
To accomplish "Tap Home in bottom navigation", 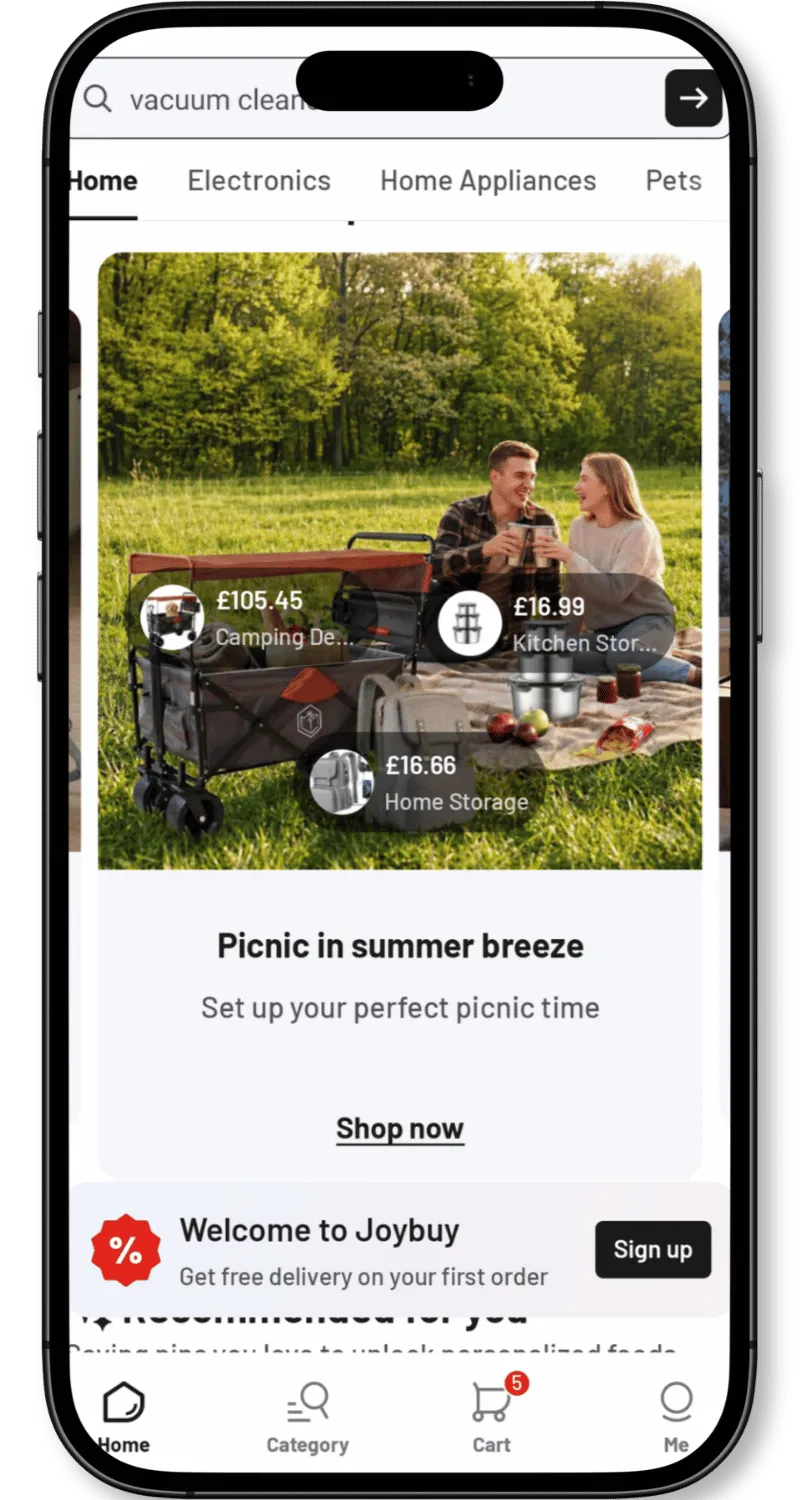I will click(x=124, y=1418).
